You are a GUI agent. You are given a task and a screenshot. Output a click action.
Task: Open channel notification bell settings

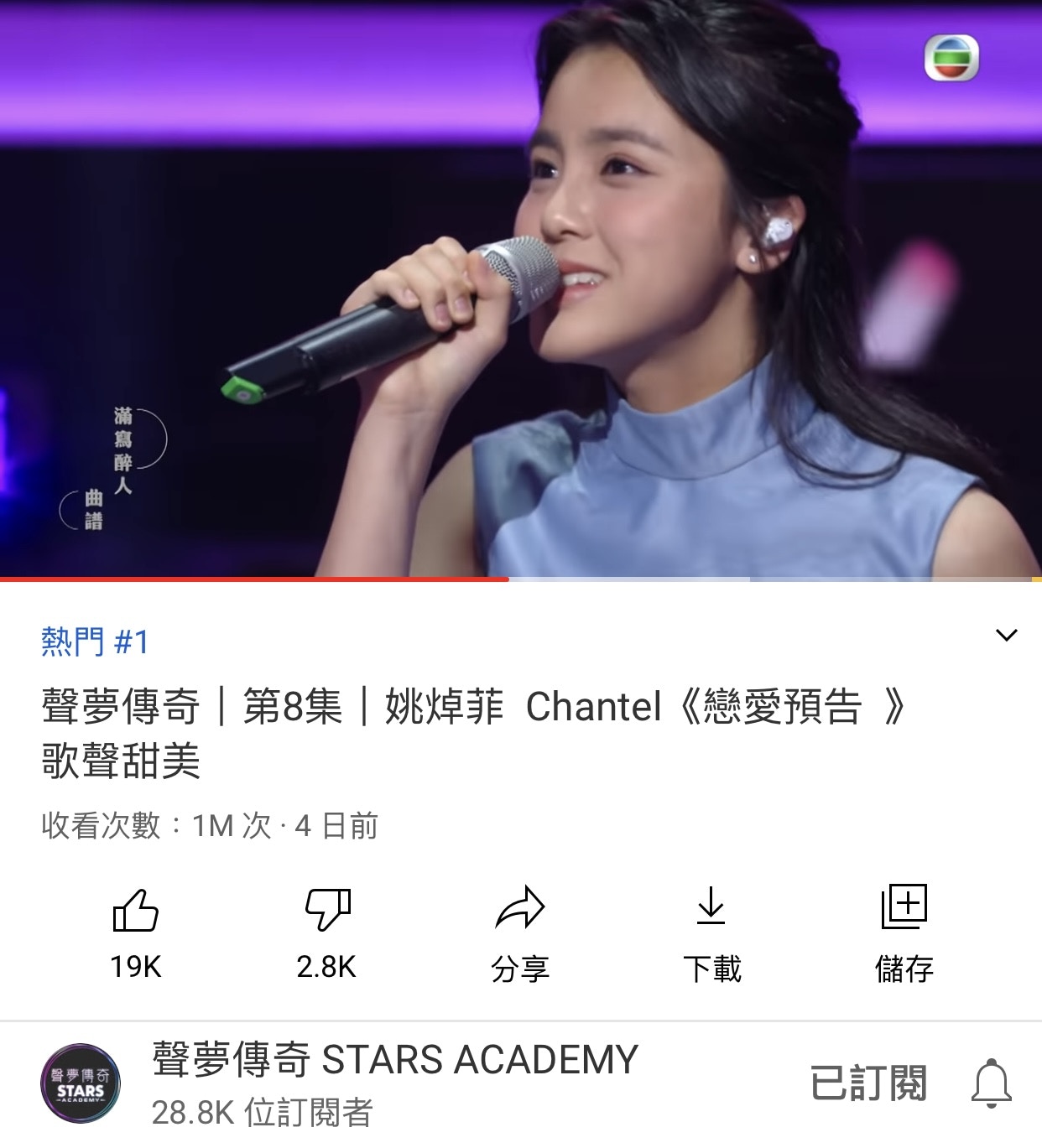point(991,1083)
